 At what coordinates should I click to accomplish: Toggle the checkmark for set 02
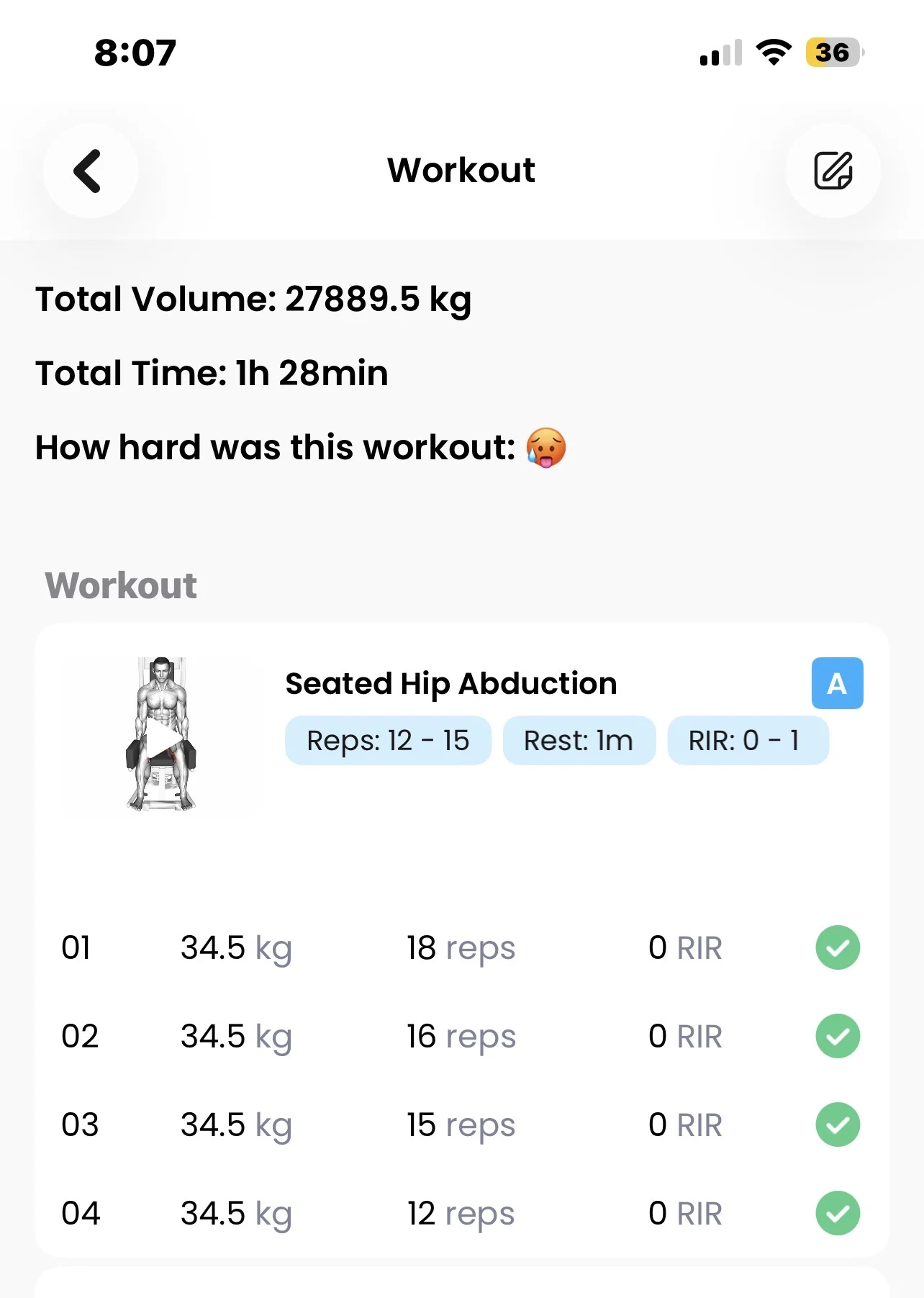[838, 1036]
